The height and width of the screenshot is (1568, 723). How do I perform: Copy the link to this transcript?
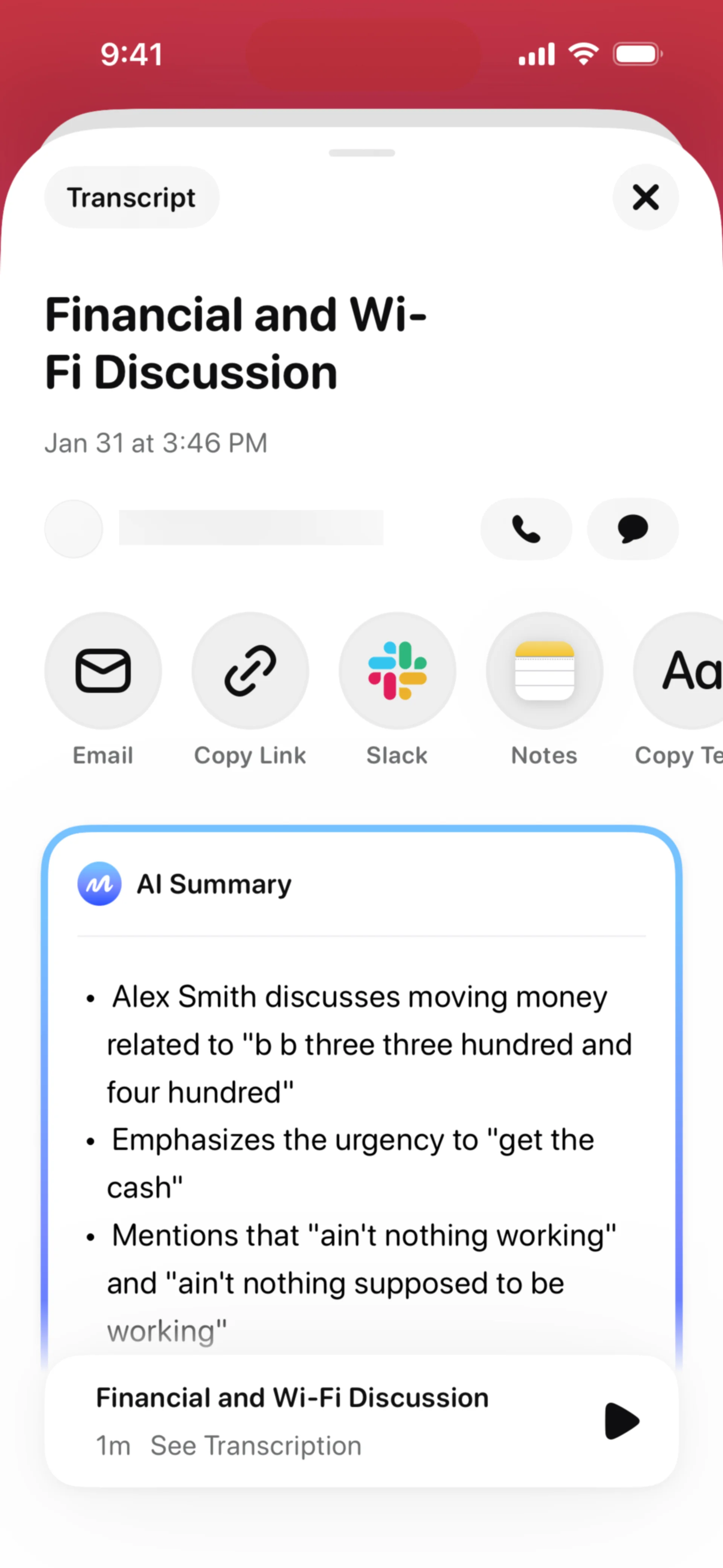(x=250, y=671)
